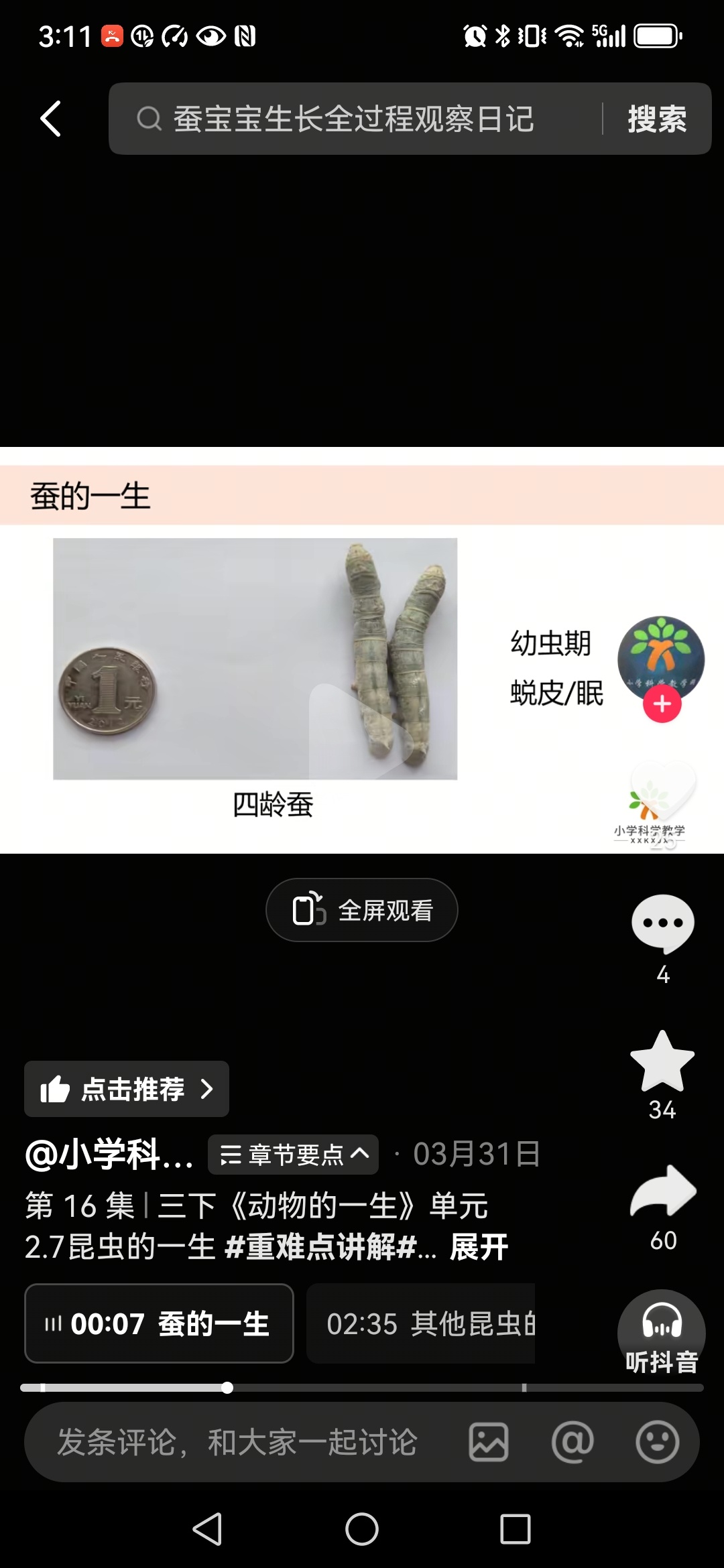This screenshot has height=1568, width=724.
Task: Collapse the 章节要点 chapter highlights
Action: point(294,1155)
